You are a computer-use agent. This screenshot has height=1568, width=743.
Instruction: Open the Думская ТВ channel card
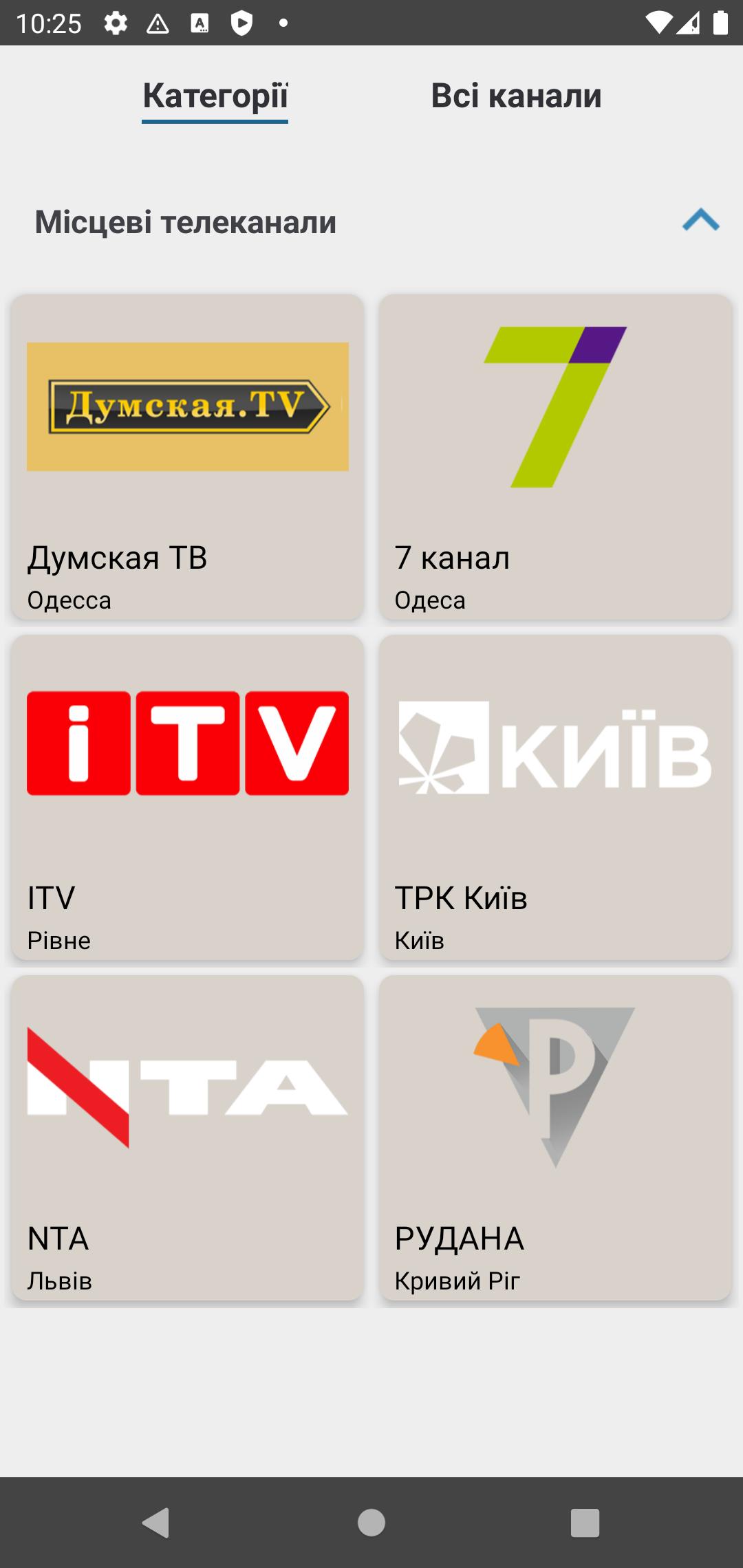pos(187,457)
